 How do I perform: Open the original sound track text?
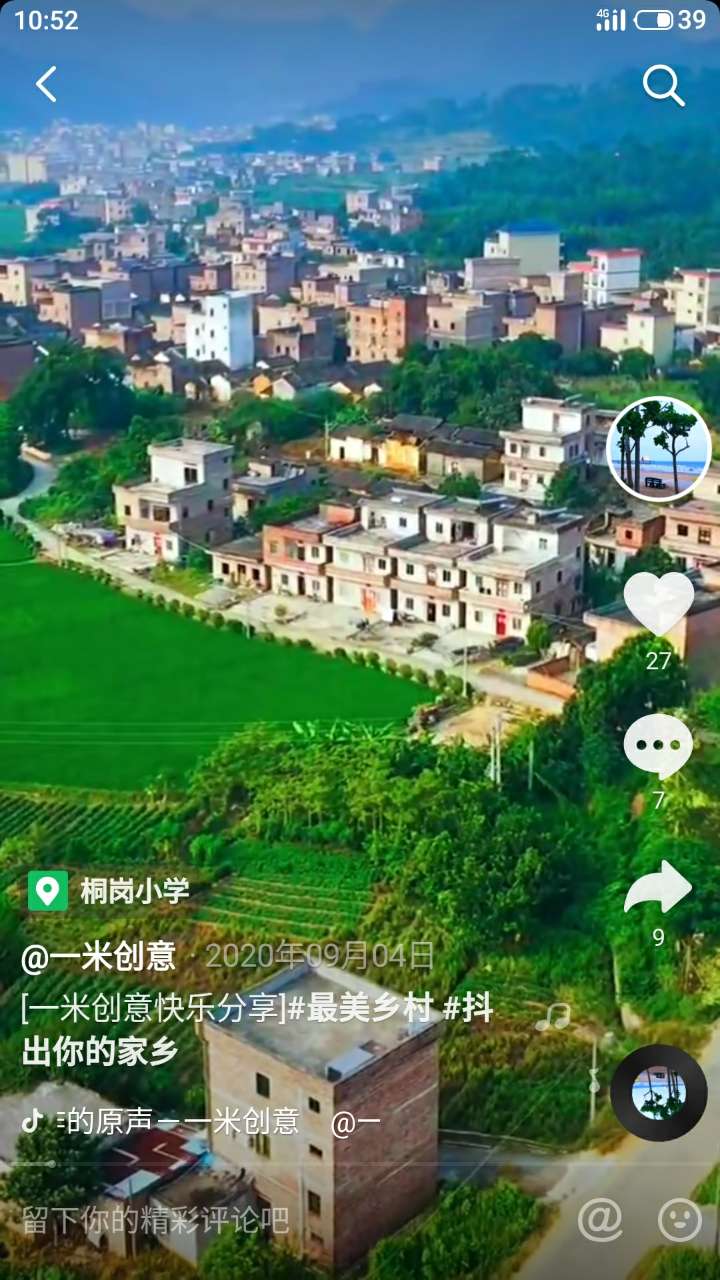(180, 1121)
